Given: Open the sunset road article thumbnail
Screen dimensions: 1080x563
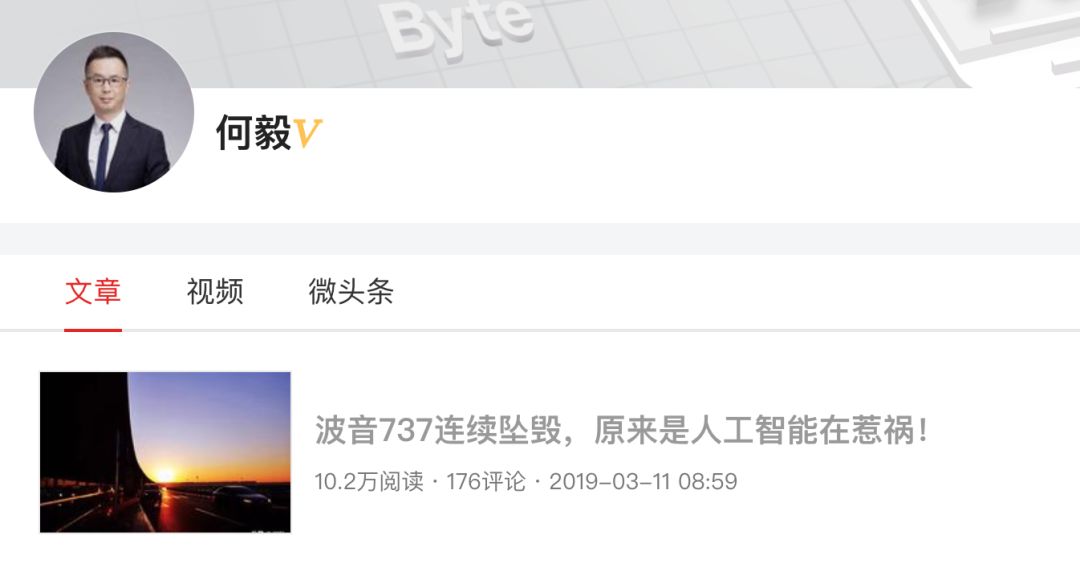Looking at the screenshot, I should point(165,452).
